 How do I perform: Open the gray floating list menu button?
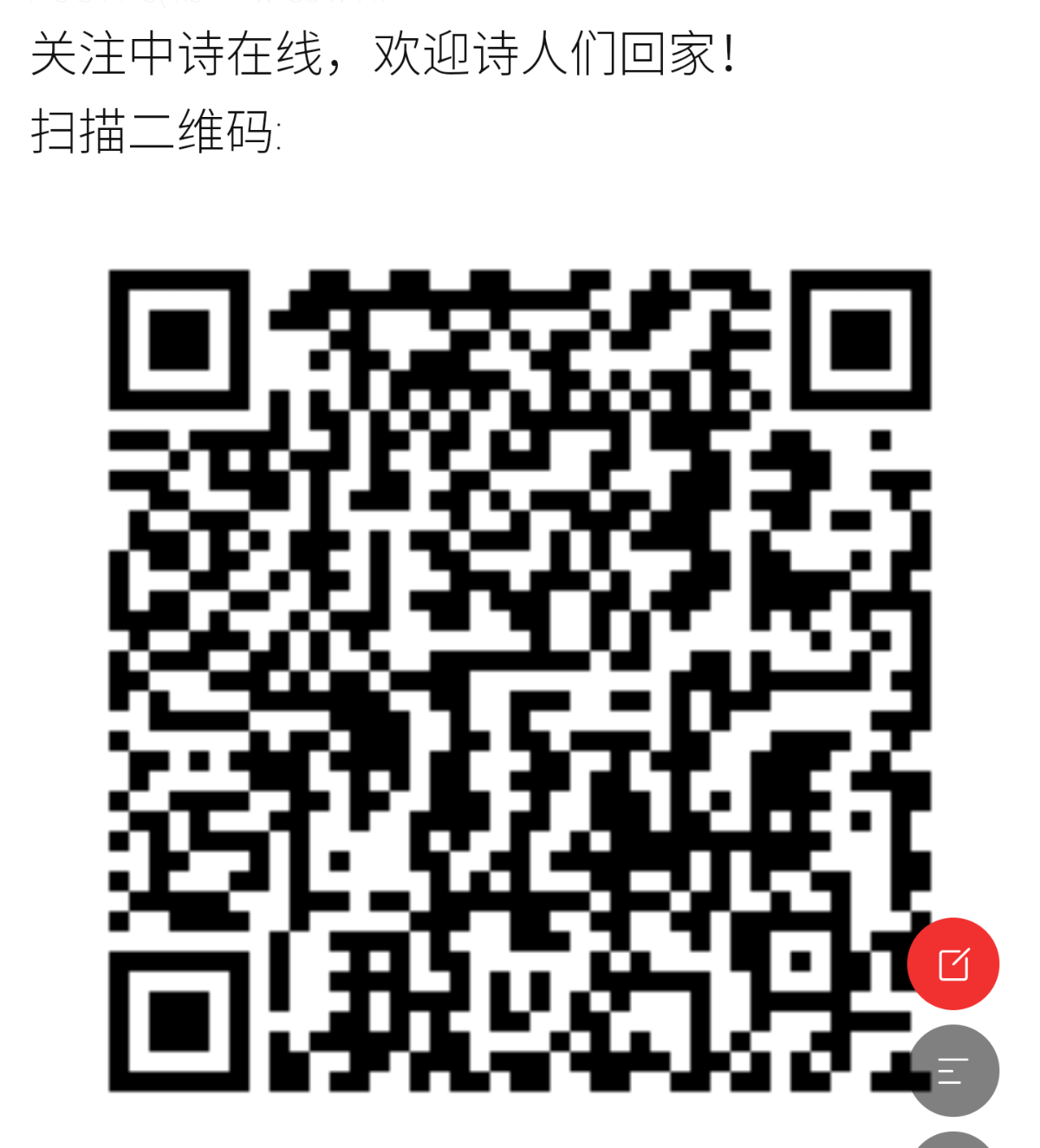pyautogui.click(x=952, y=1070)
